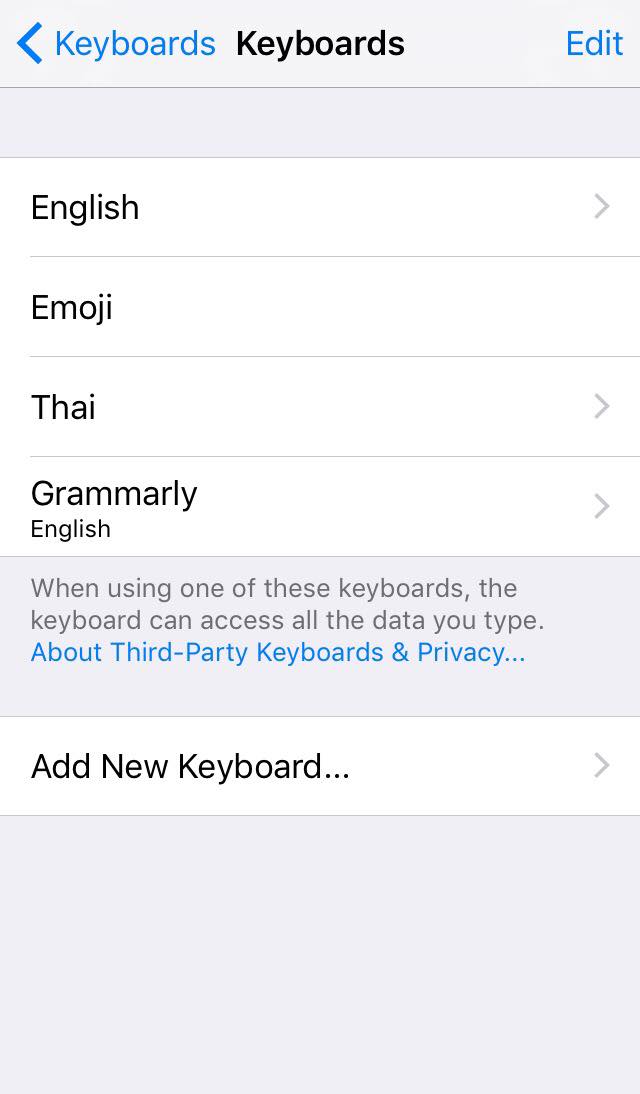This screenshot has width=640, height=1094.
Task: Read About Third-Party Keyboards & Privacy
Action: (277, 653)
